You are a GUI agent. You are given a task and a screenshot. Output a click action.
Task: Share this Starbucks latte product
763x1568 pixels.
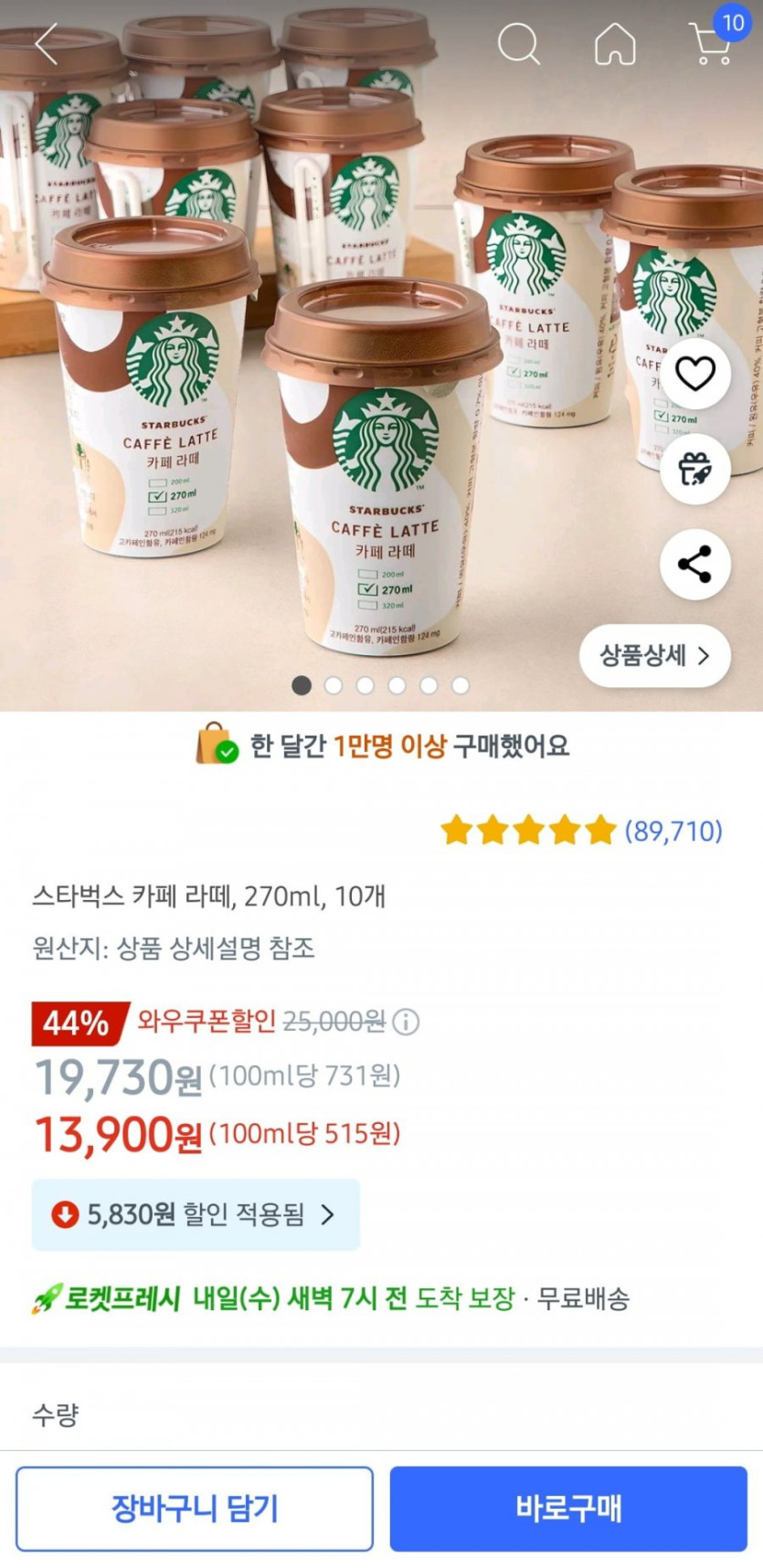pyautogui.click(x=694, y=564)
